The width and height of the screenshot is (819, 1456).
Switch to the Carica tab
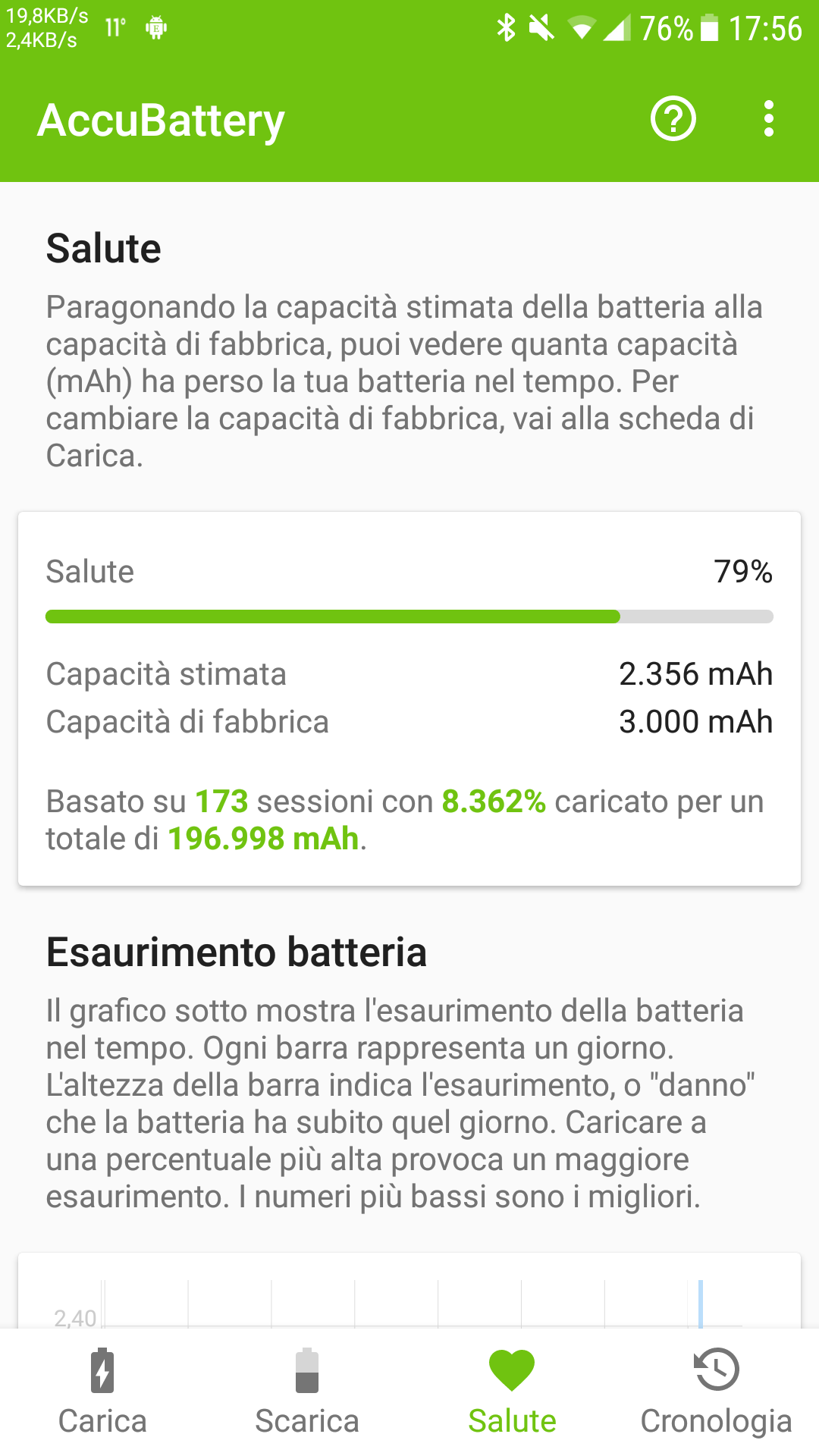102,1392
